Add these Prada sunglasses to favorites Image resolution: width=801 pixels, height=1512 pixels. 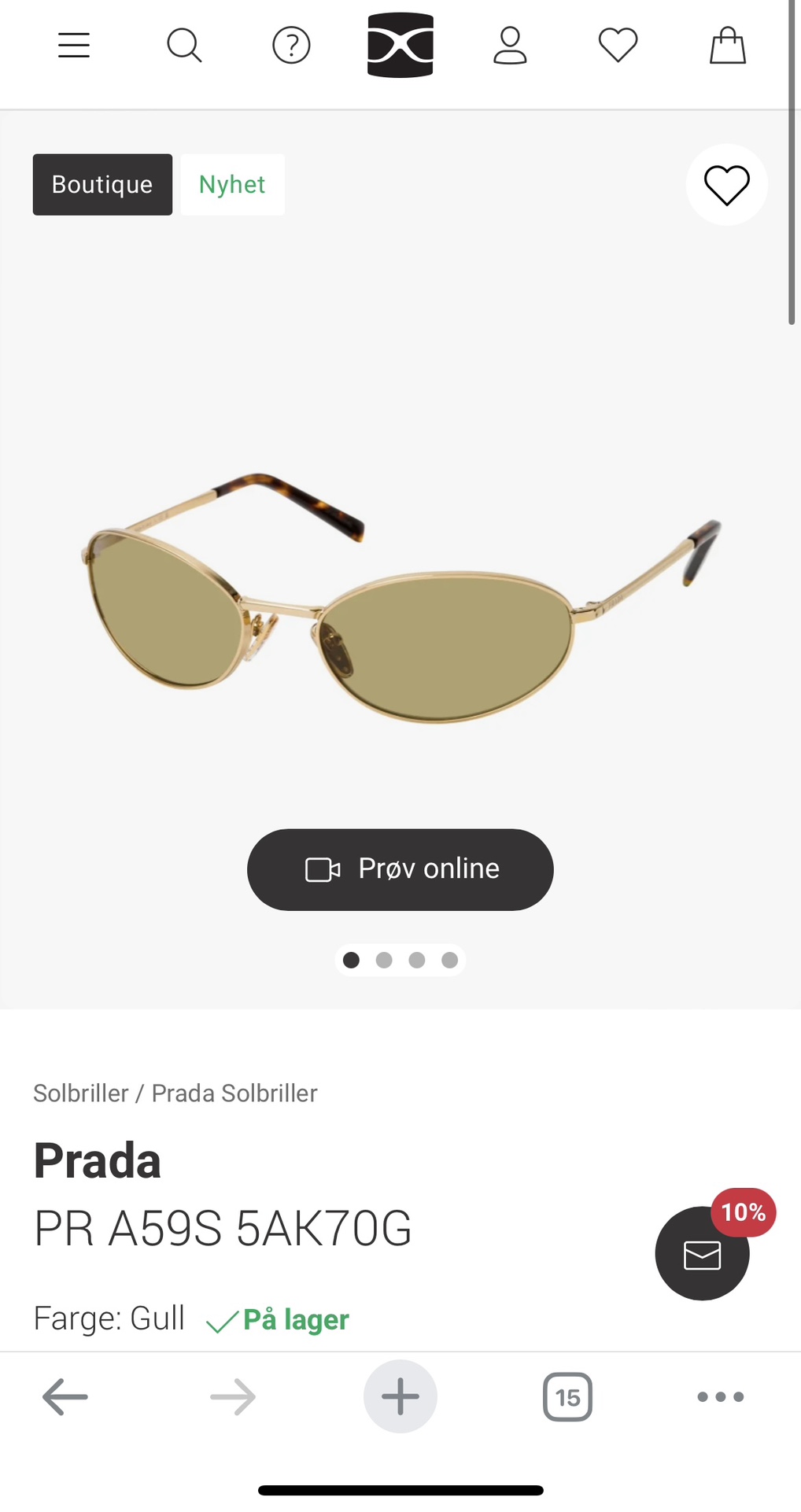(726, 186)
